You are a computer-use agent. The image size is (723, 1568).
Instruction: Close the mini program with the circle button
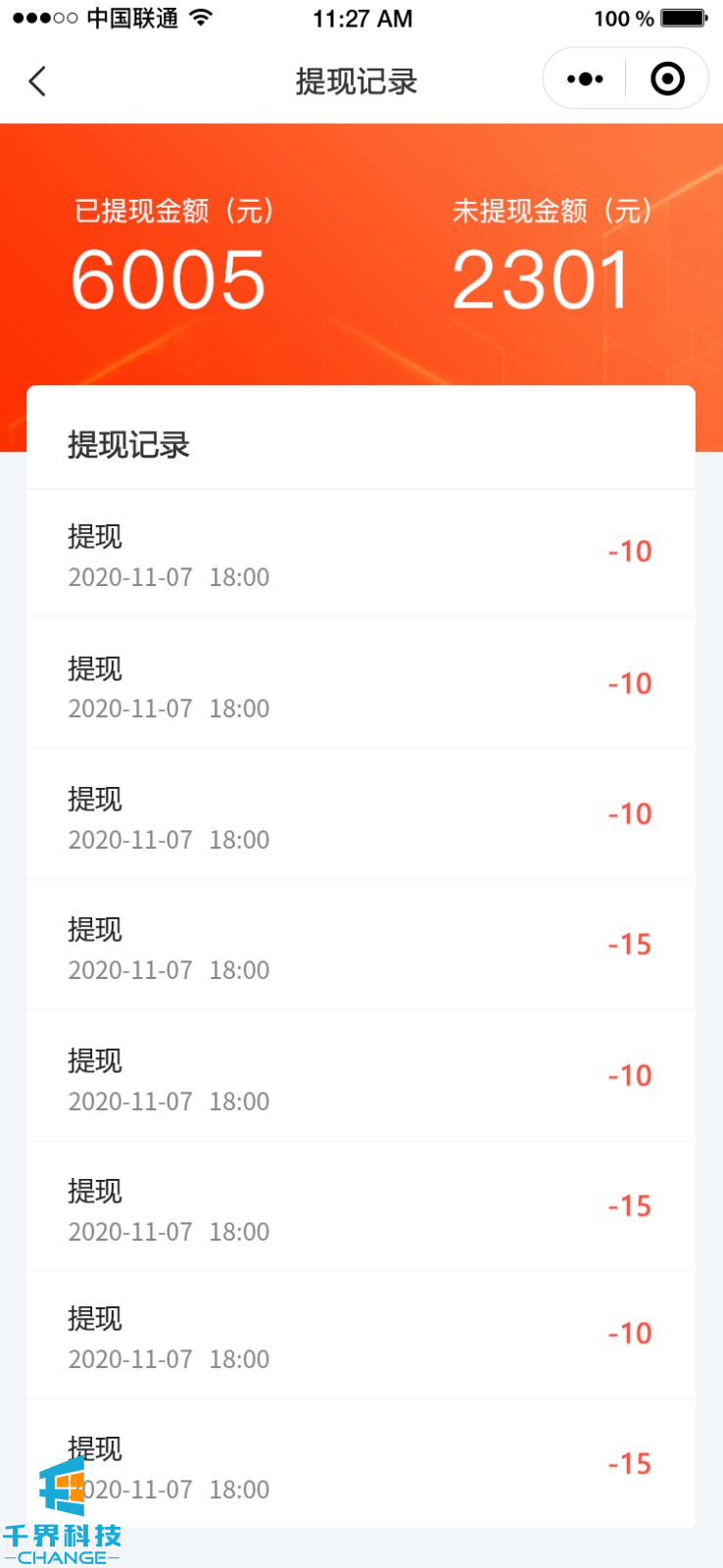(x=667, y=79)
